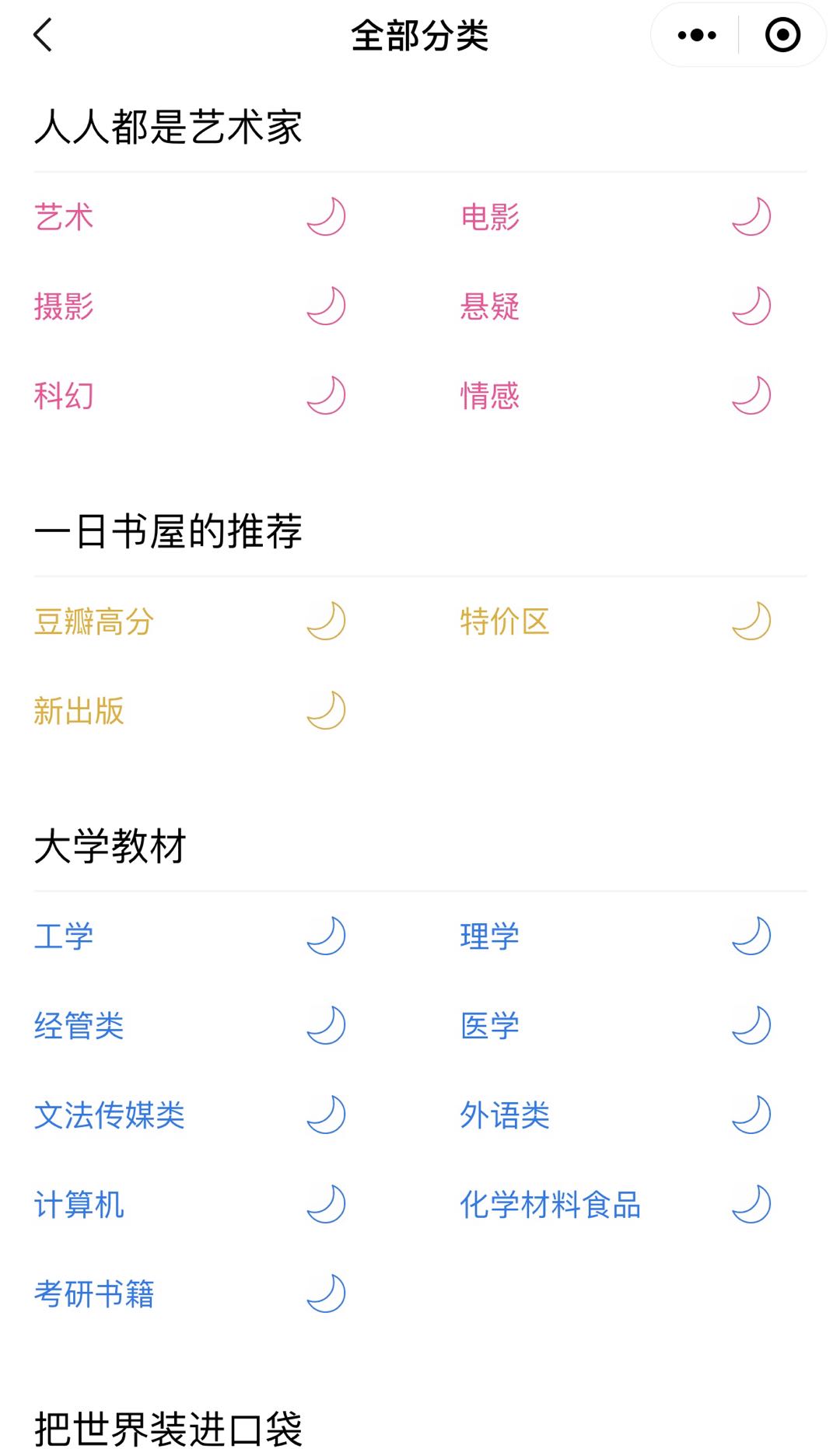840x1449 pixels.
Task: View 文法传媒类 textbooks
Action: tap(110, 1115)
